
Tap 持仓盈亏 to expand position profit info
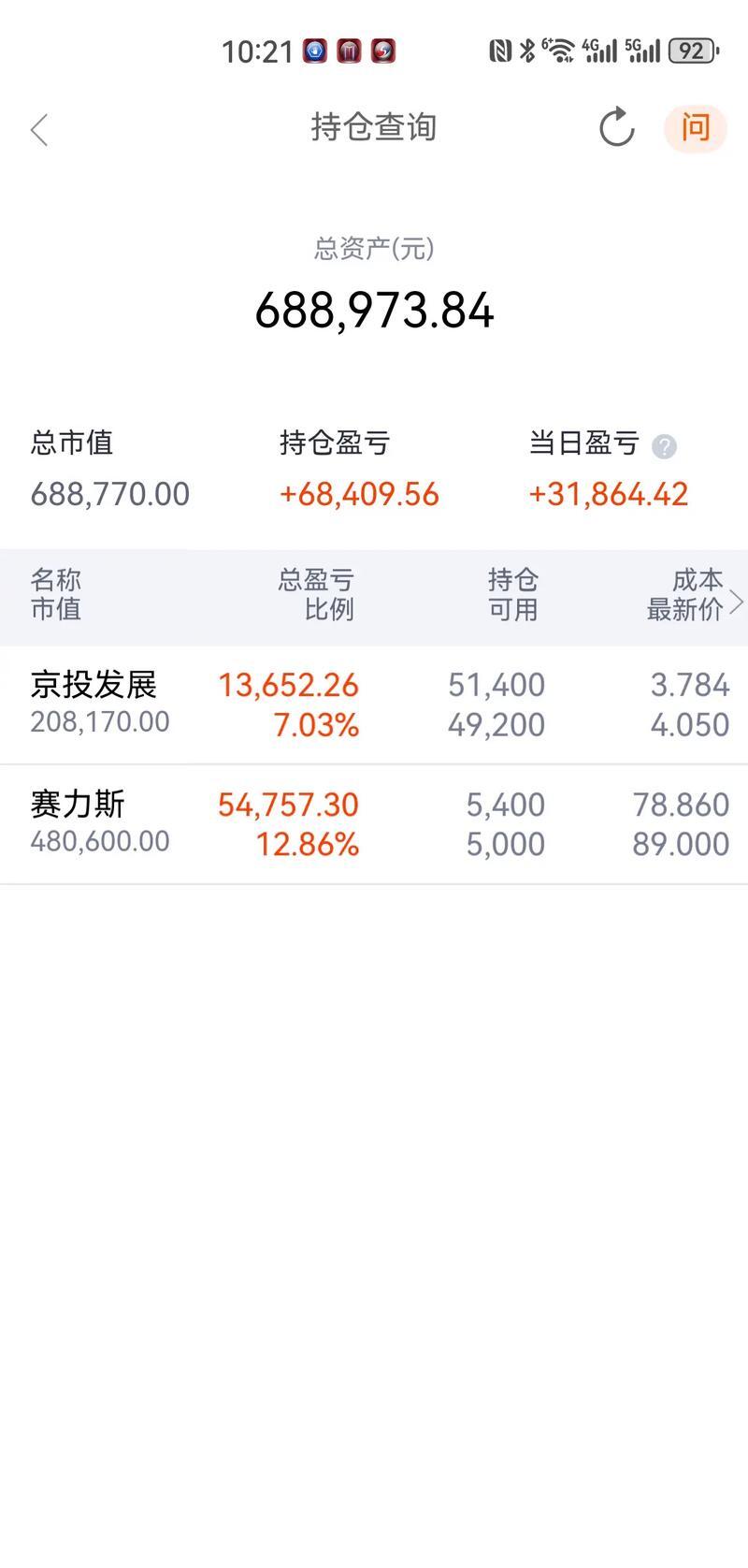point(335,443)
